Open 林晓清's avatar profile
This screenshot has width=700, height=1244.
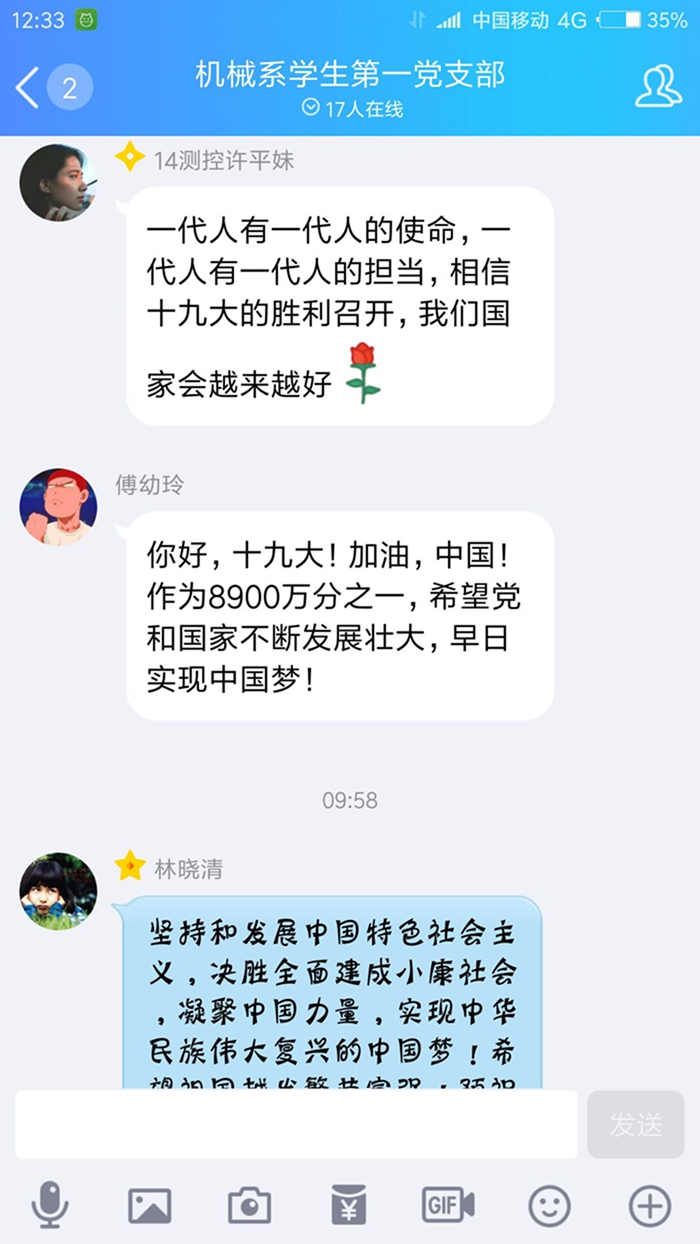[x=58, y=891]
